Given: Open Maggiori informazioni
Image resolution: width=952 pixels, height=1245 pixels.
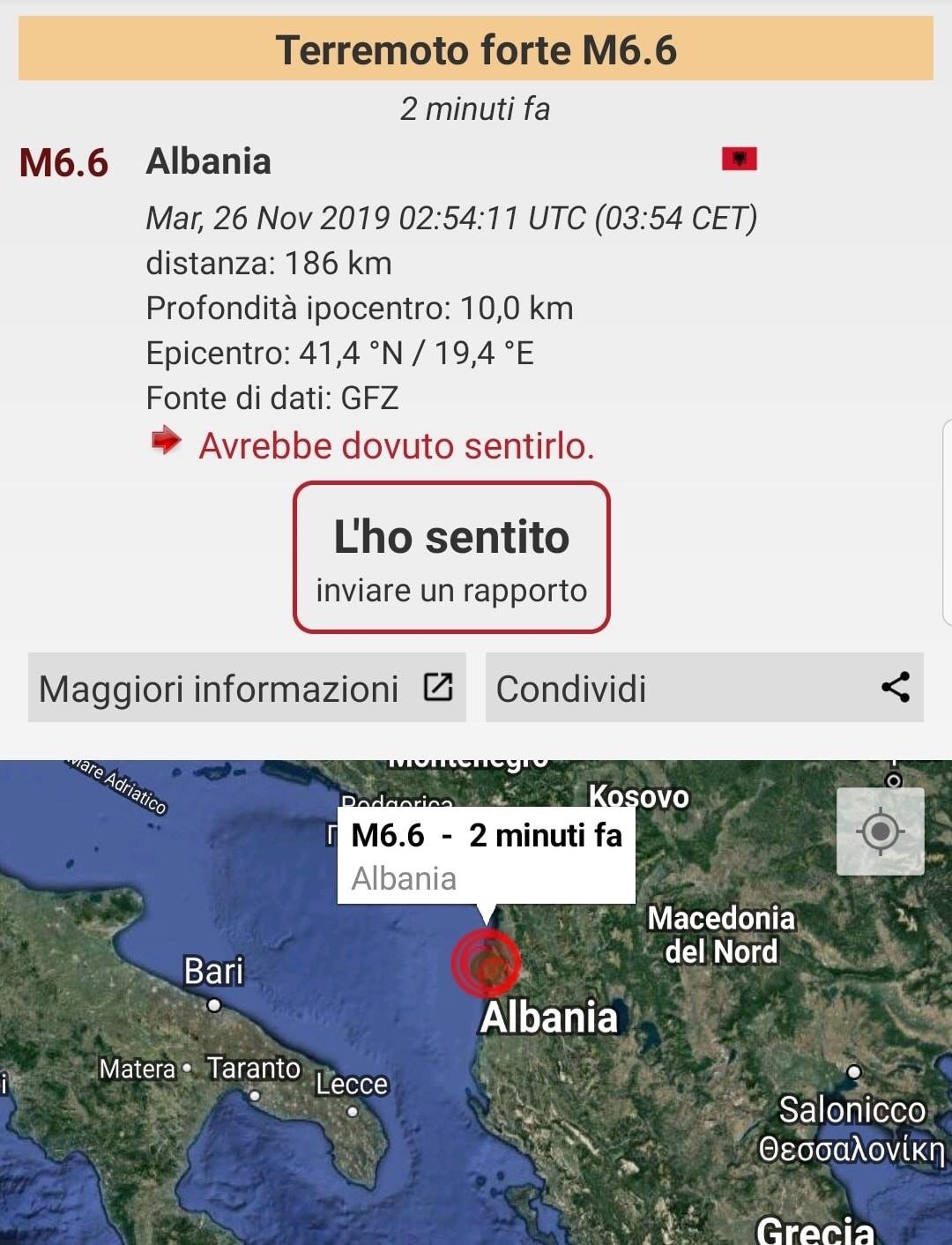Looking at the screenshot, I should pyautogui.click(x=247, y=688).
